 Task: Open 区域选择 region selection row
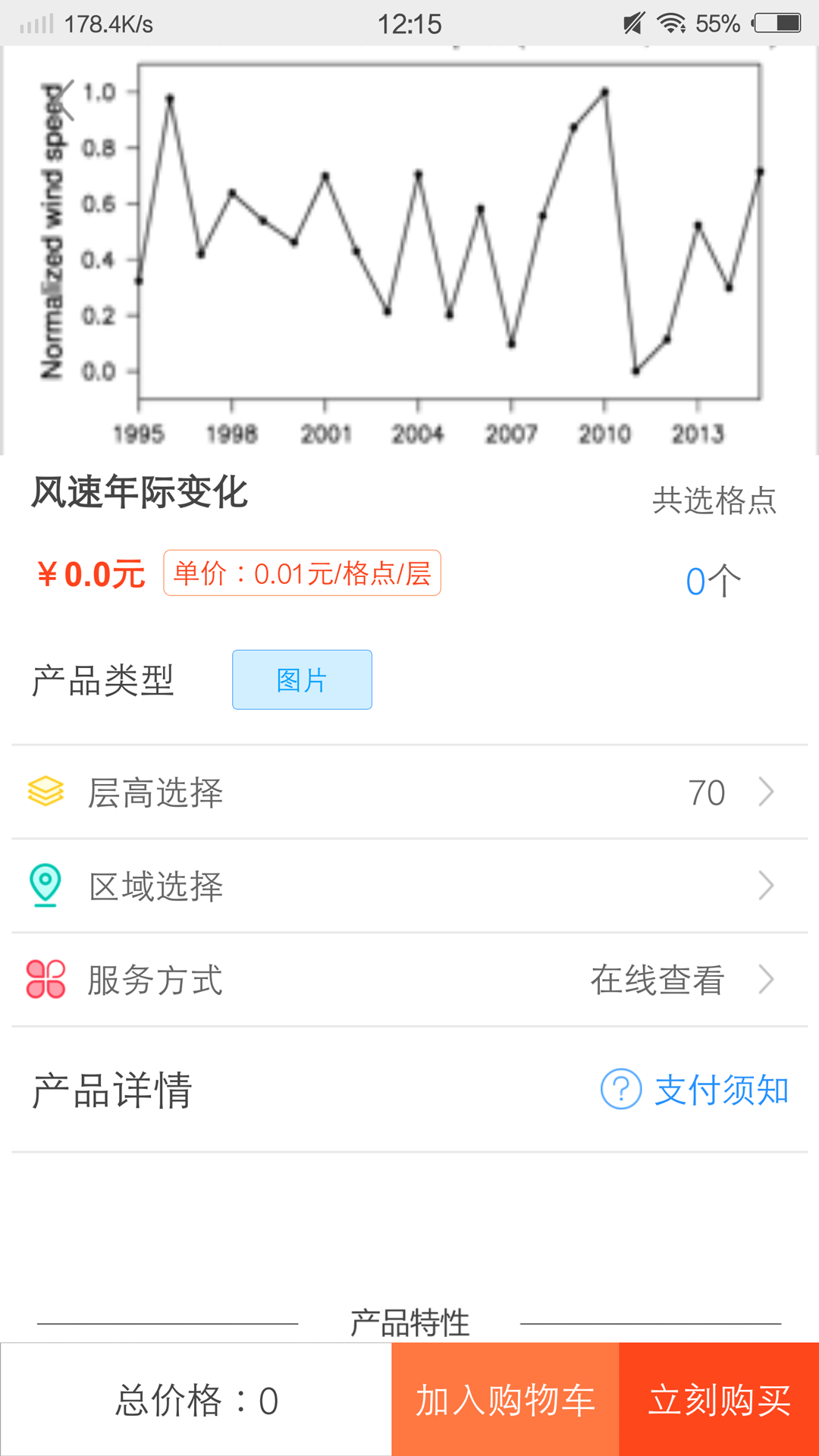(x=409, y=886)
